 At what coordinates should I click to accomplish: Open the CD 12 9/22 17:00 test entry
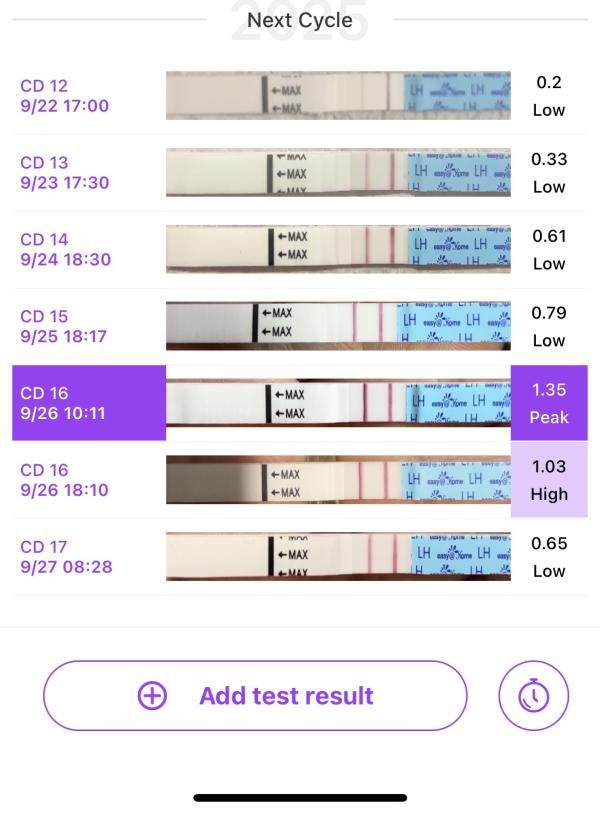pyautogui.click(x=299, y=96)
